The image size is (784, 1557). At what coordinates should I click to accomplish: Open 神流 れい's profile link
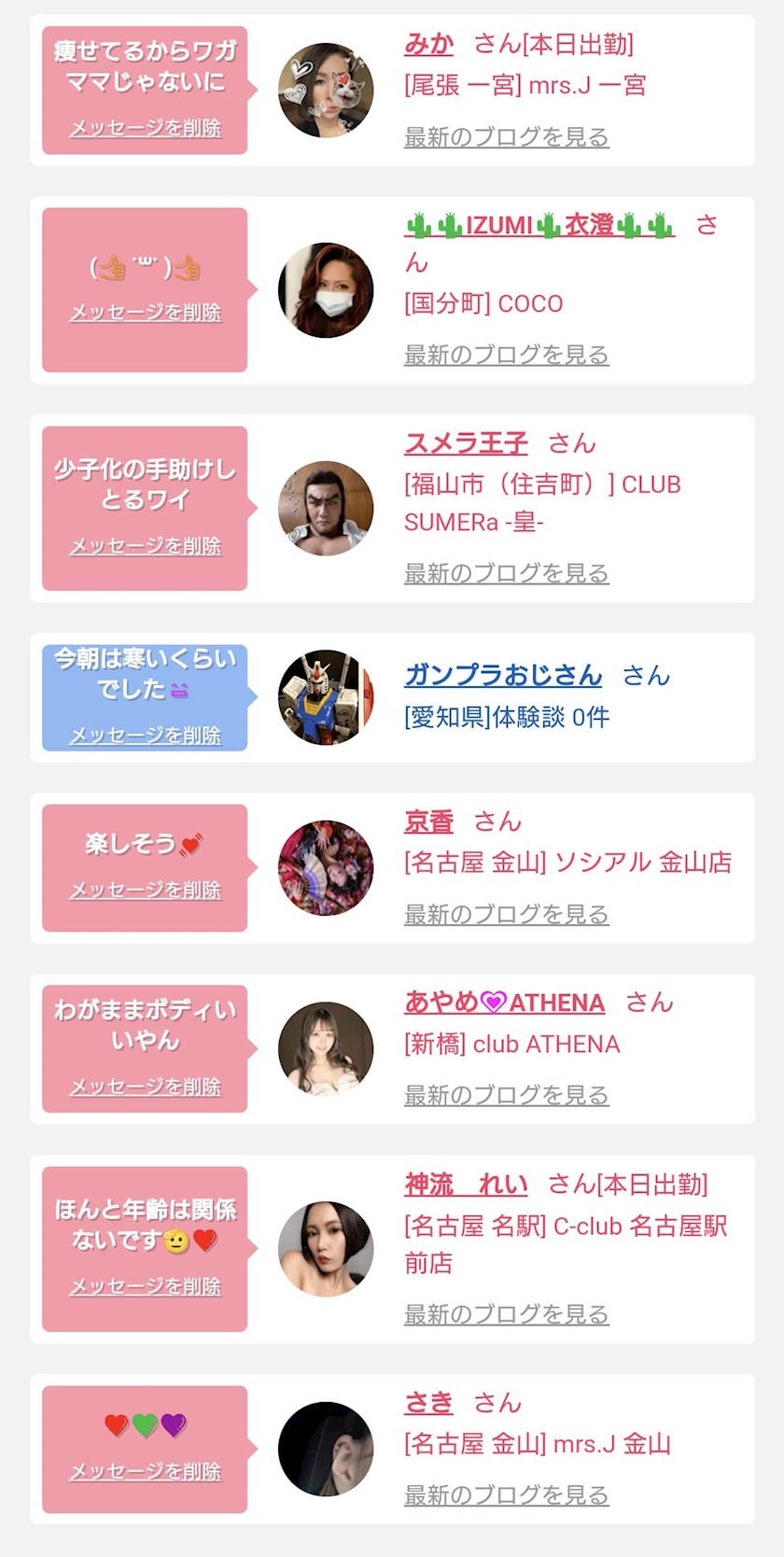click(466, 1185)
